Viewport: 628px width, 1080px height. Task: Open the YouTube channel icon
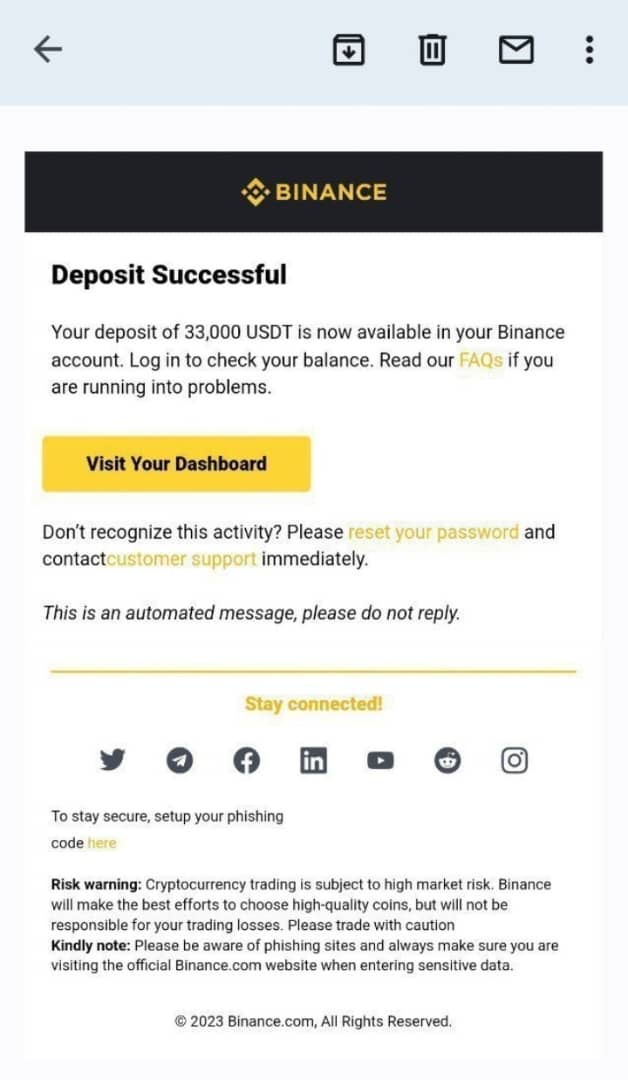pyautogui.click(x=380, y=760)
